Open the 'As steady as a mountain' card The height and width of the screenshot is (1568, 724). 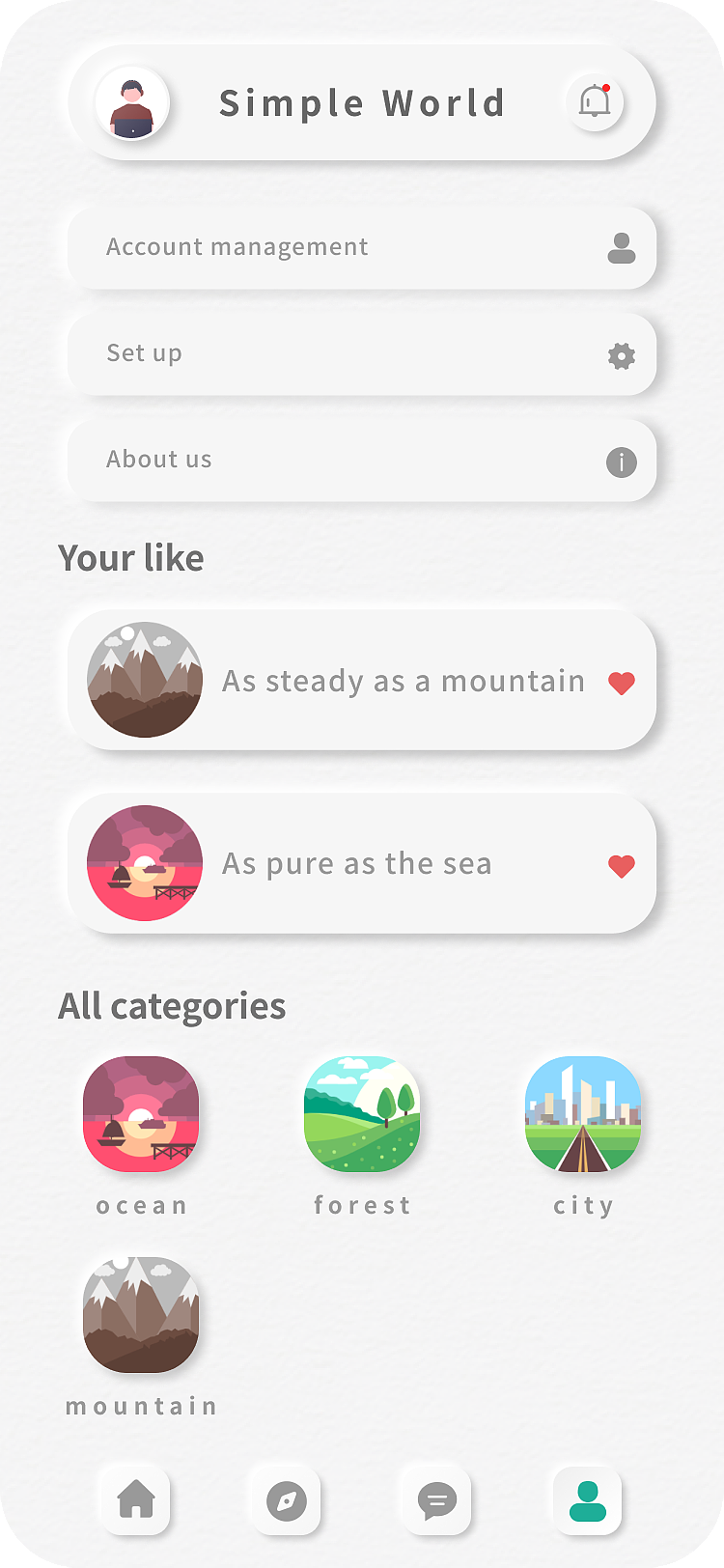click(386, 681)
